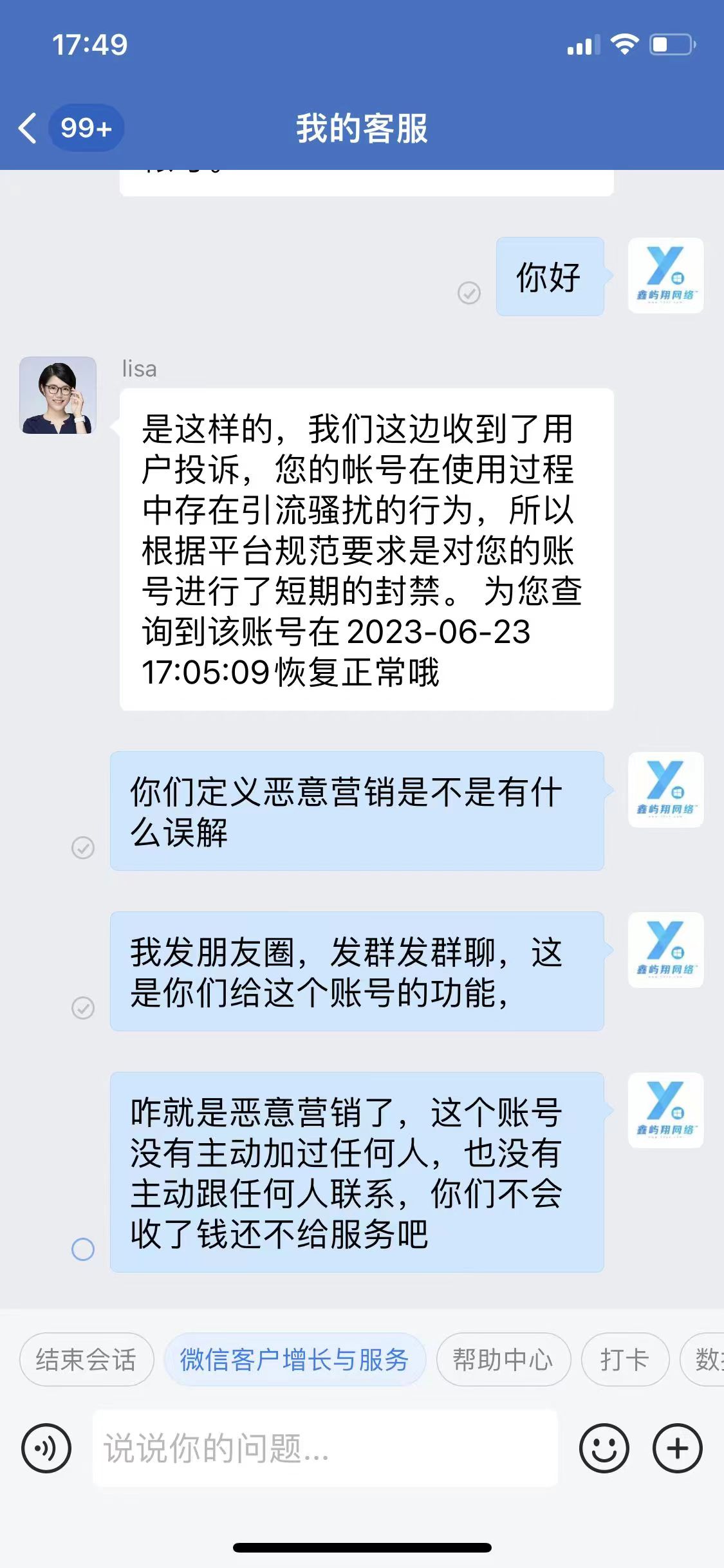This screenshot has width=724, height=1568.
Task: Tap the checkmark next to 我发朋友圈 message
Action: [83, 1007]
